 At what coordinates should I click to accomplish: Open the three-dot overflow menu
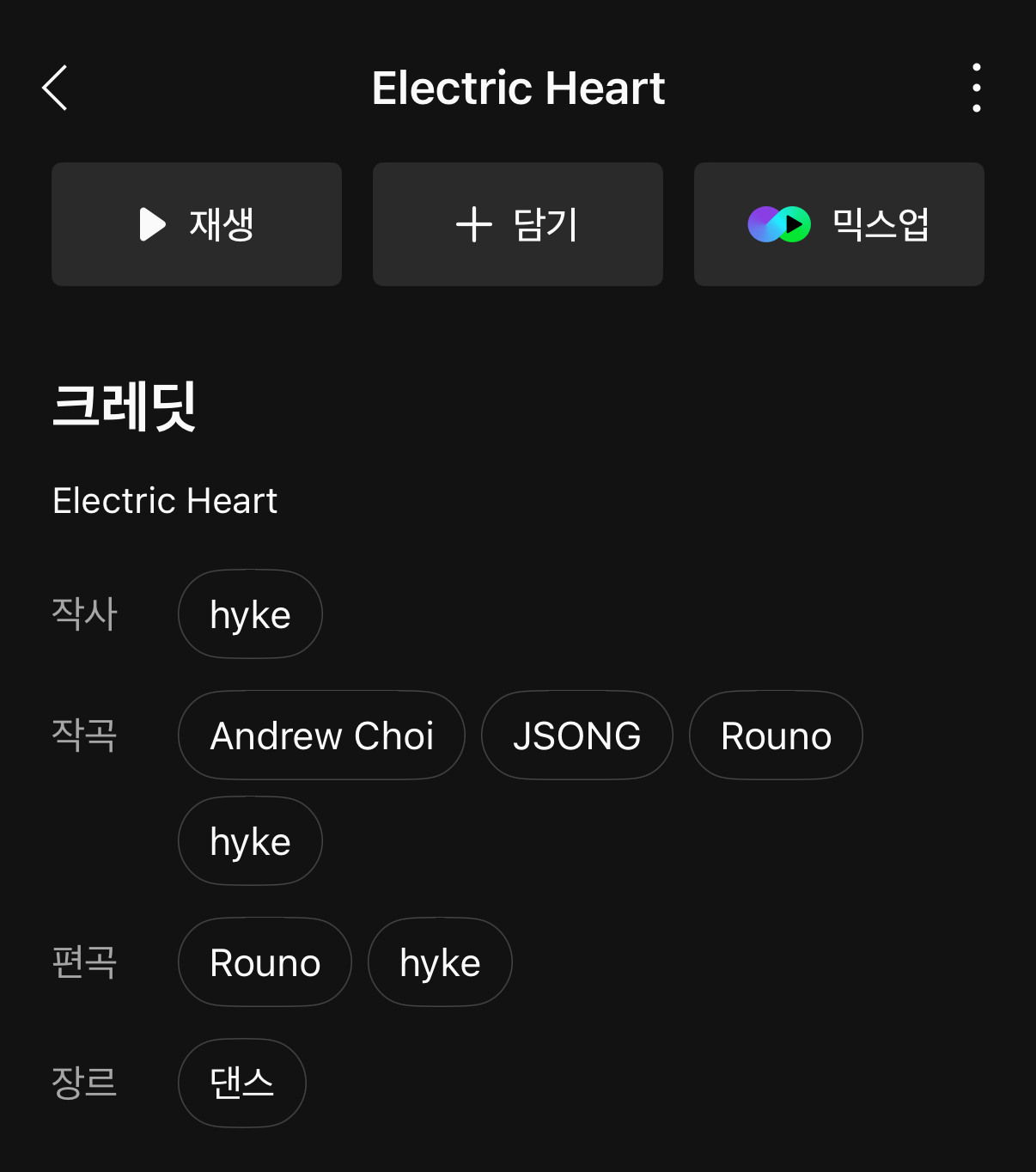(x=976, y=88)
